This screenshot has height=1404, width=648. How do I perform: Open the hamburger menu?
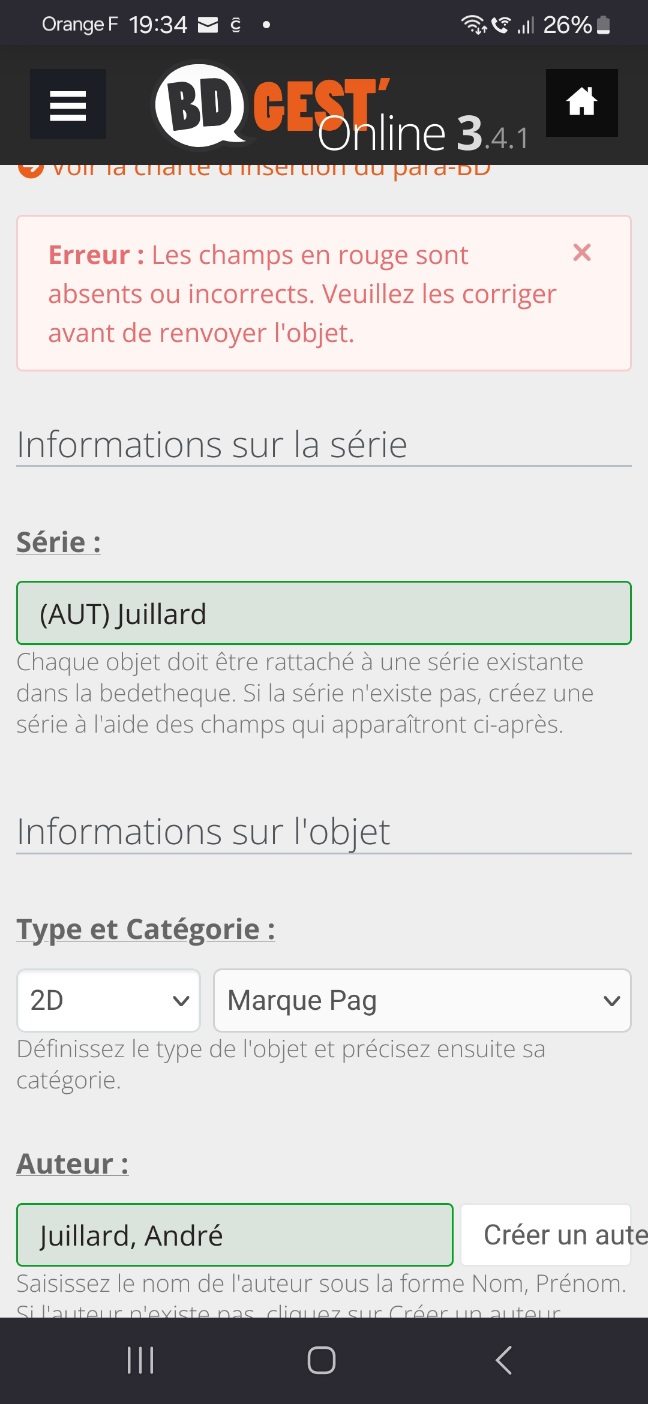click(x=68, y=104)
